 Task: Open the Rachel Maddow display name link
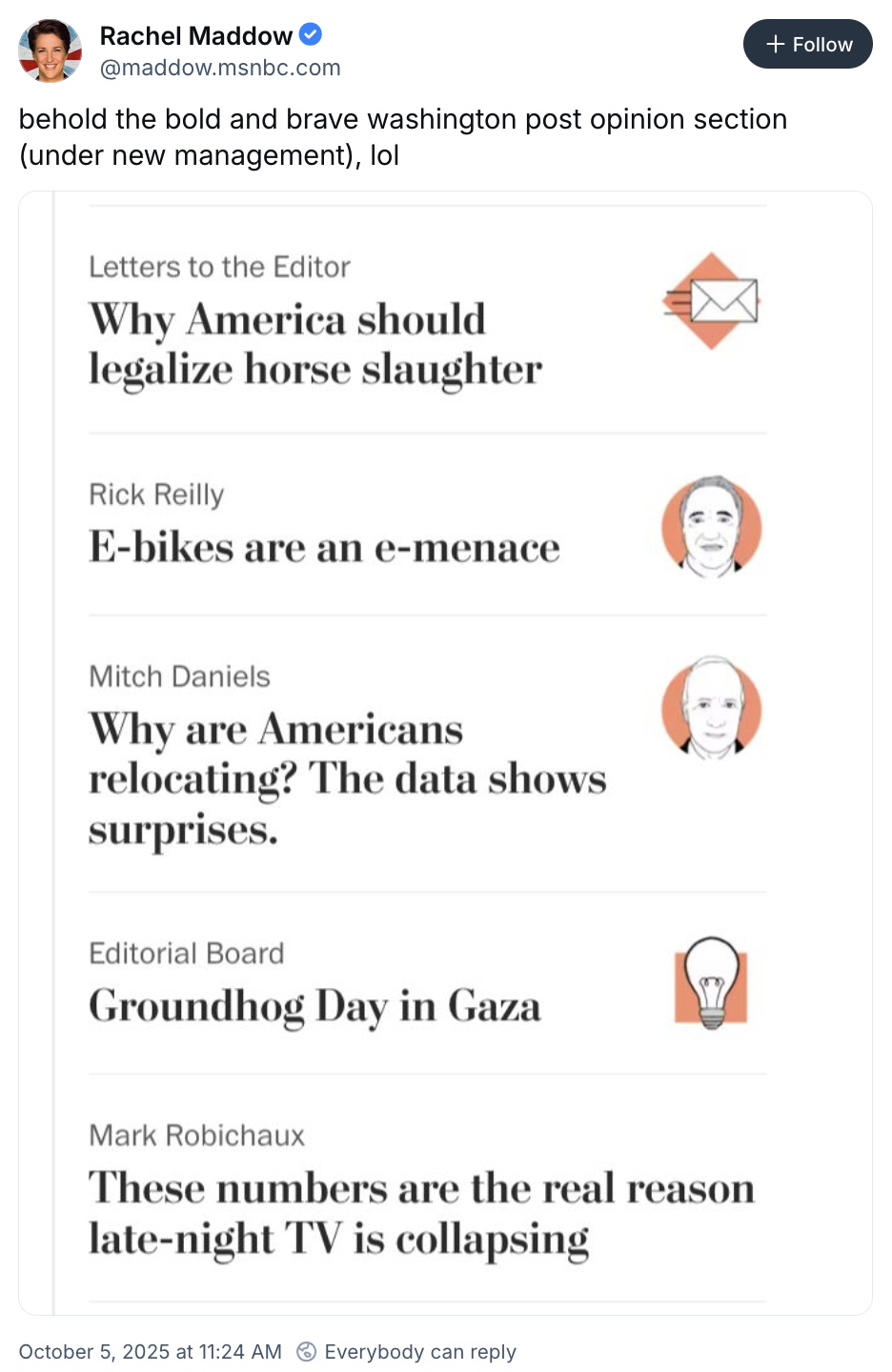(x=195, y=36)
